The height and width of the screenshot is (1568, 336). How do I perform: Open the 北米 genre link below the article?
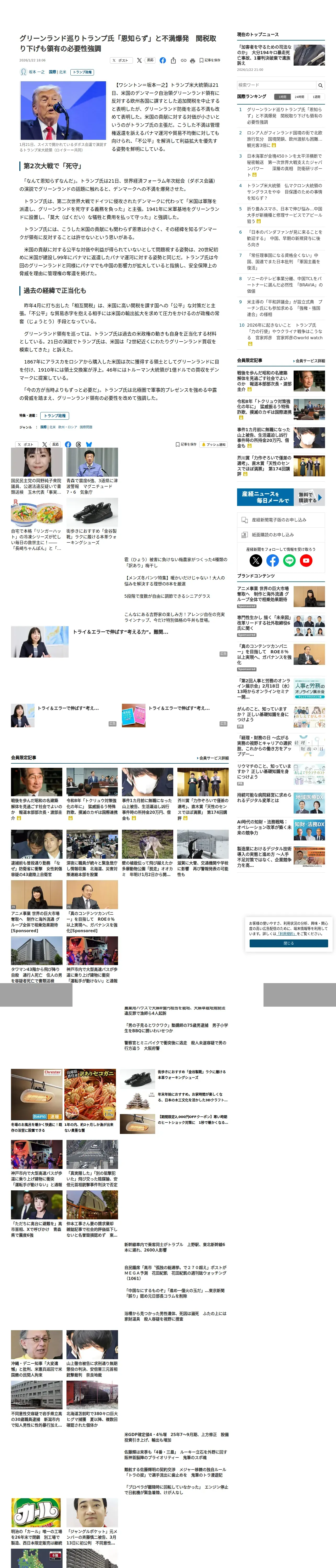coord(52,427)
